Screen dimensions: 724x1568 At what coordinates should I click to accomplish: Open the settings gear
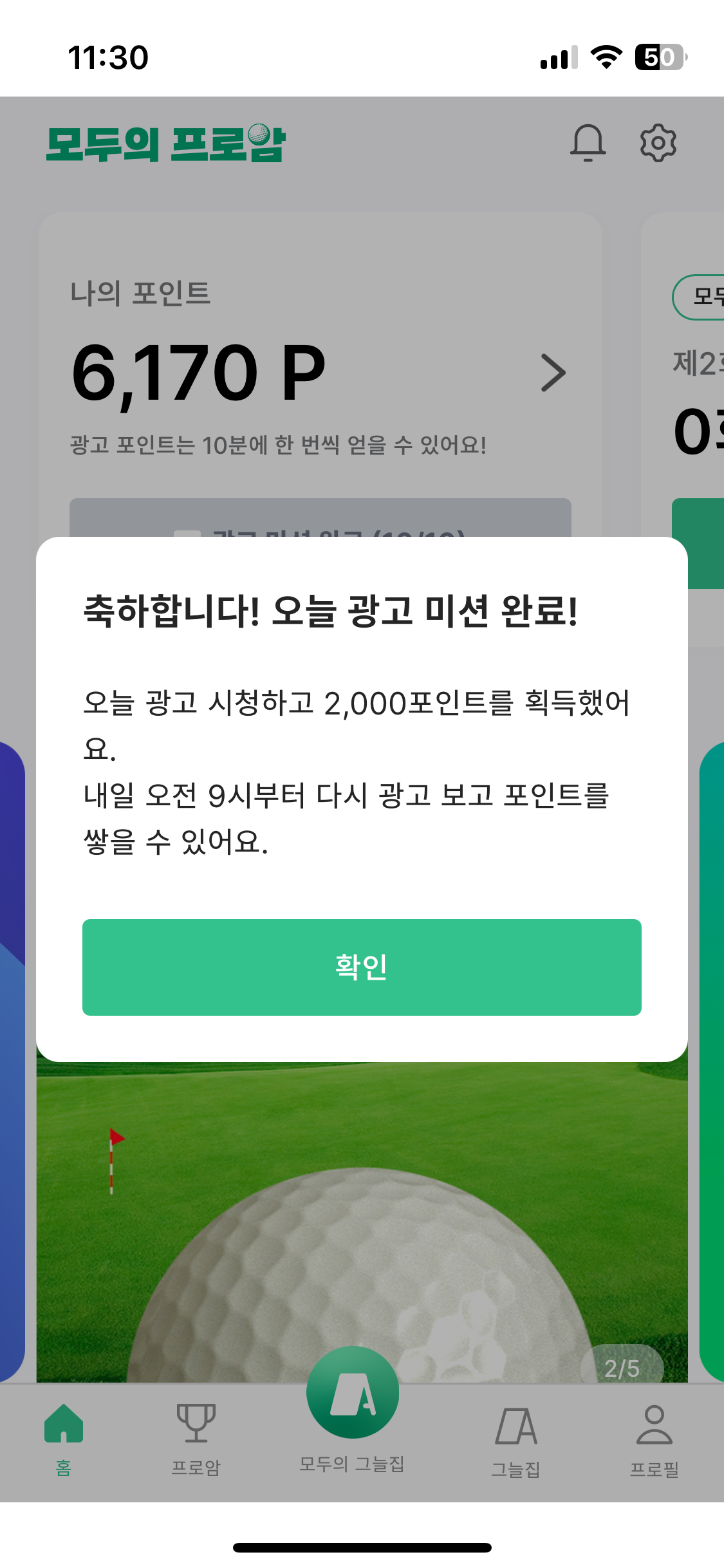(658, 142)
